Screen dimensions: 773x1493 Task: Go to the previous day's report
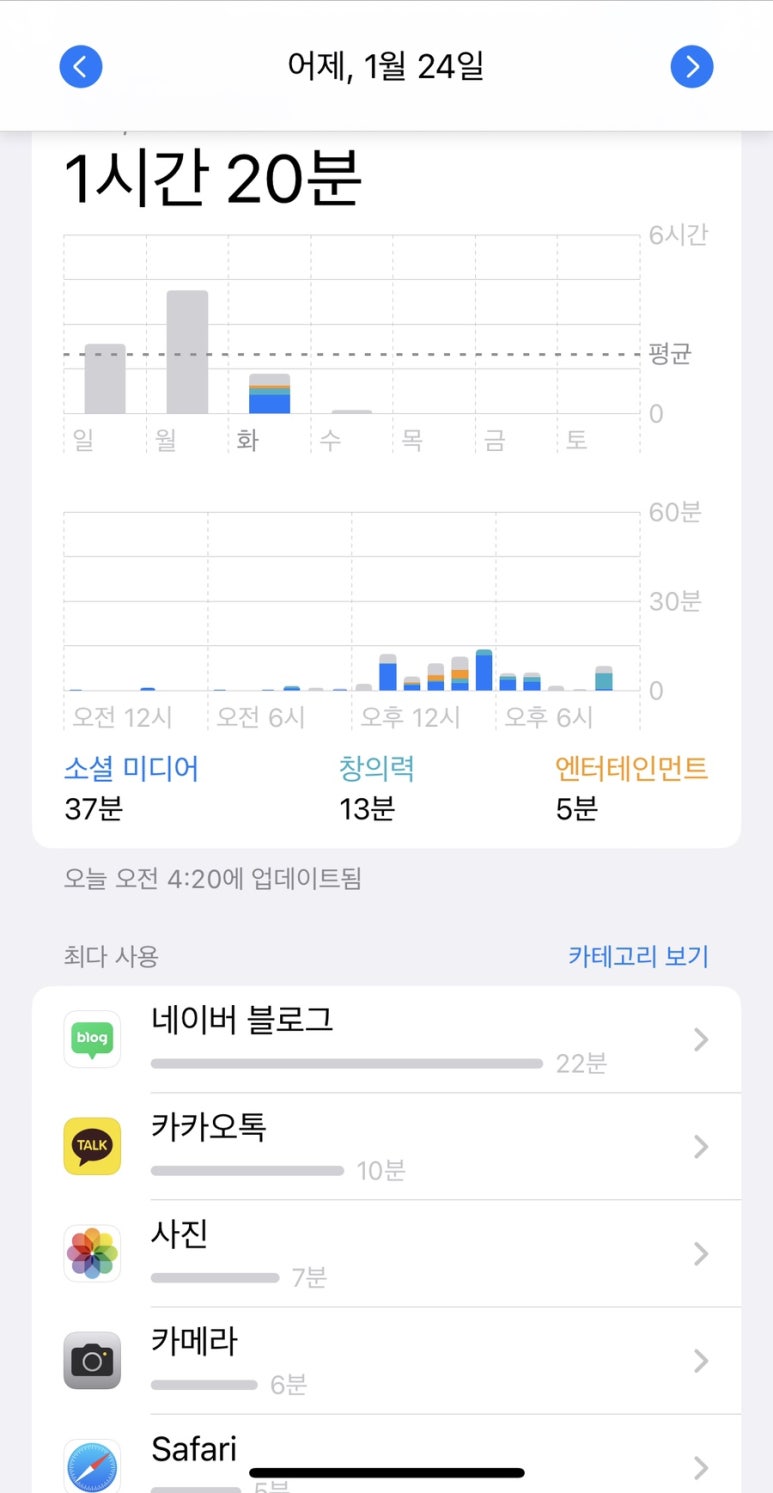(81, 67)
